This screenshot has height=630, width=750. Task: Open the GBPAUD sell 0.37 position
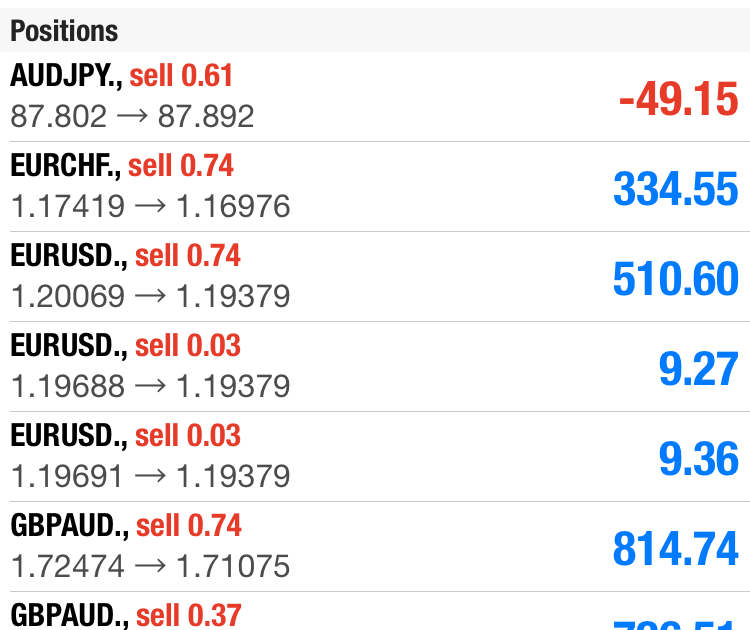pos(375,612)
